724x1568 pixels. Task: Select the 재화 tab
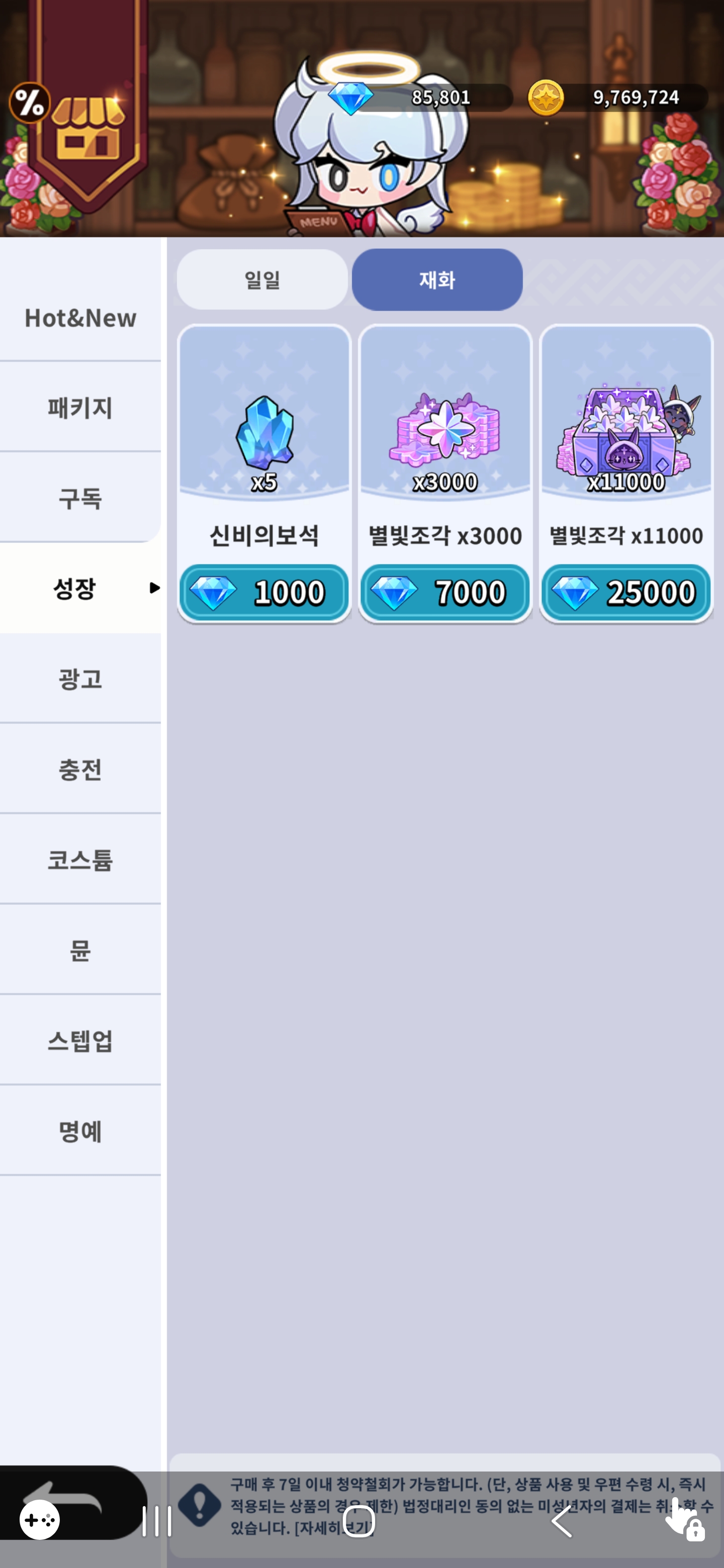pyautogui.click(x=436, y=280)
